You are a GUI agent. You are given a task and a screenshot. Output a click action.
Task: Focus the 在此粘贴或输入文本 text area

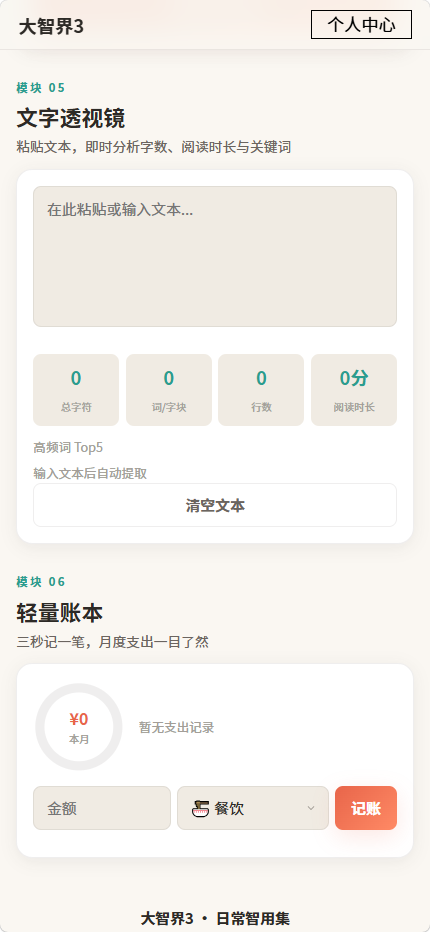point(215,256)
